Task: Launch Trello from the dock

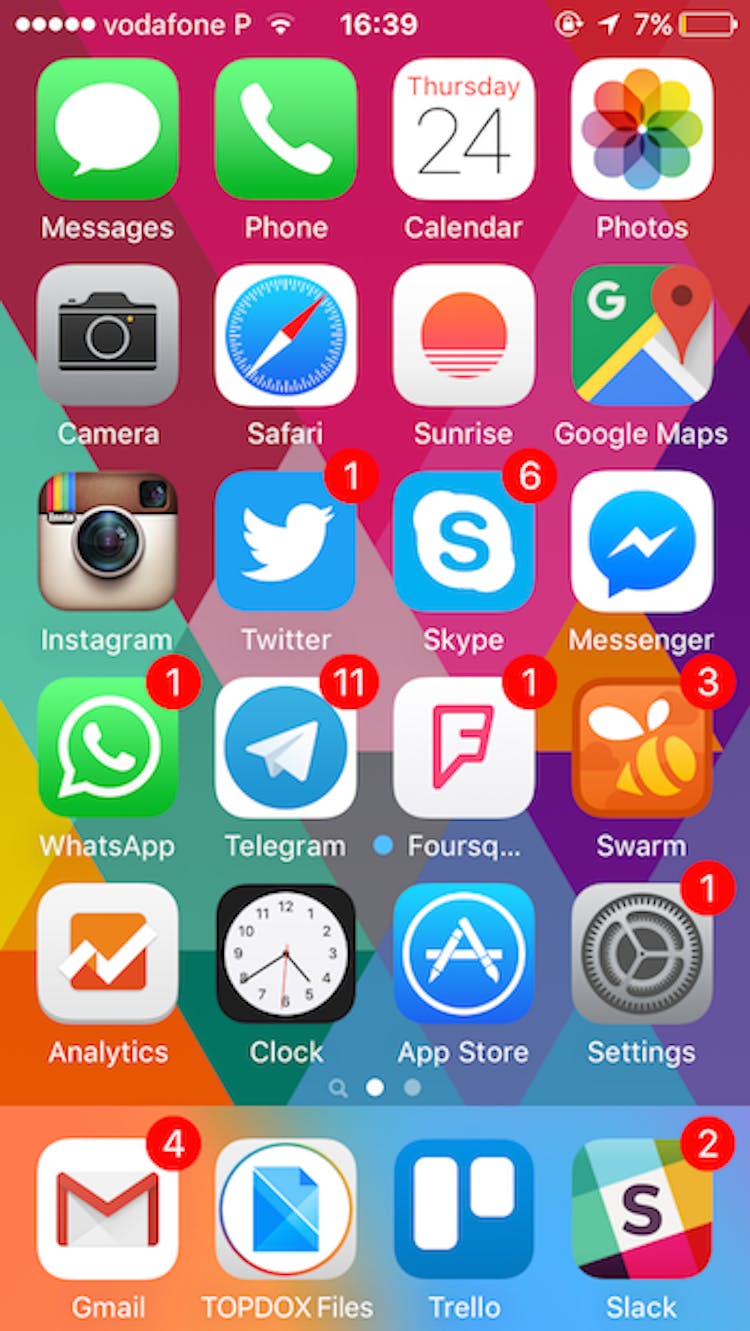Action: [x=464, y=1209]
